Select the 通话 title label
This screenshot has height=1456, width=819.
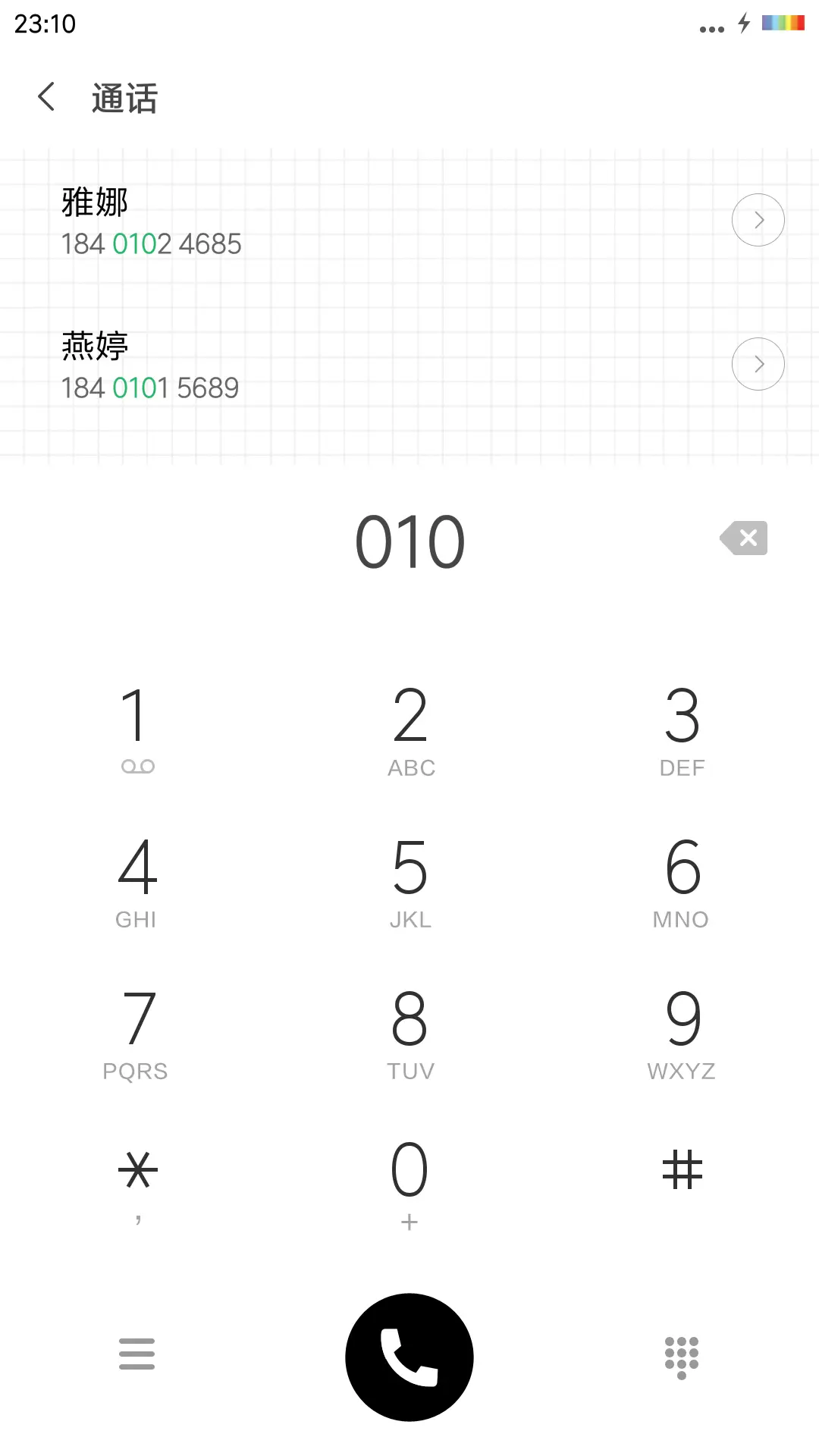pyautogui.click(x=124, y=98)
